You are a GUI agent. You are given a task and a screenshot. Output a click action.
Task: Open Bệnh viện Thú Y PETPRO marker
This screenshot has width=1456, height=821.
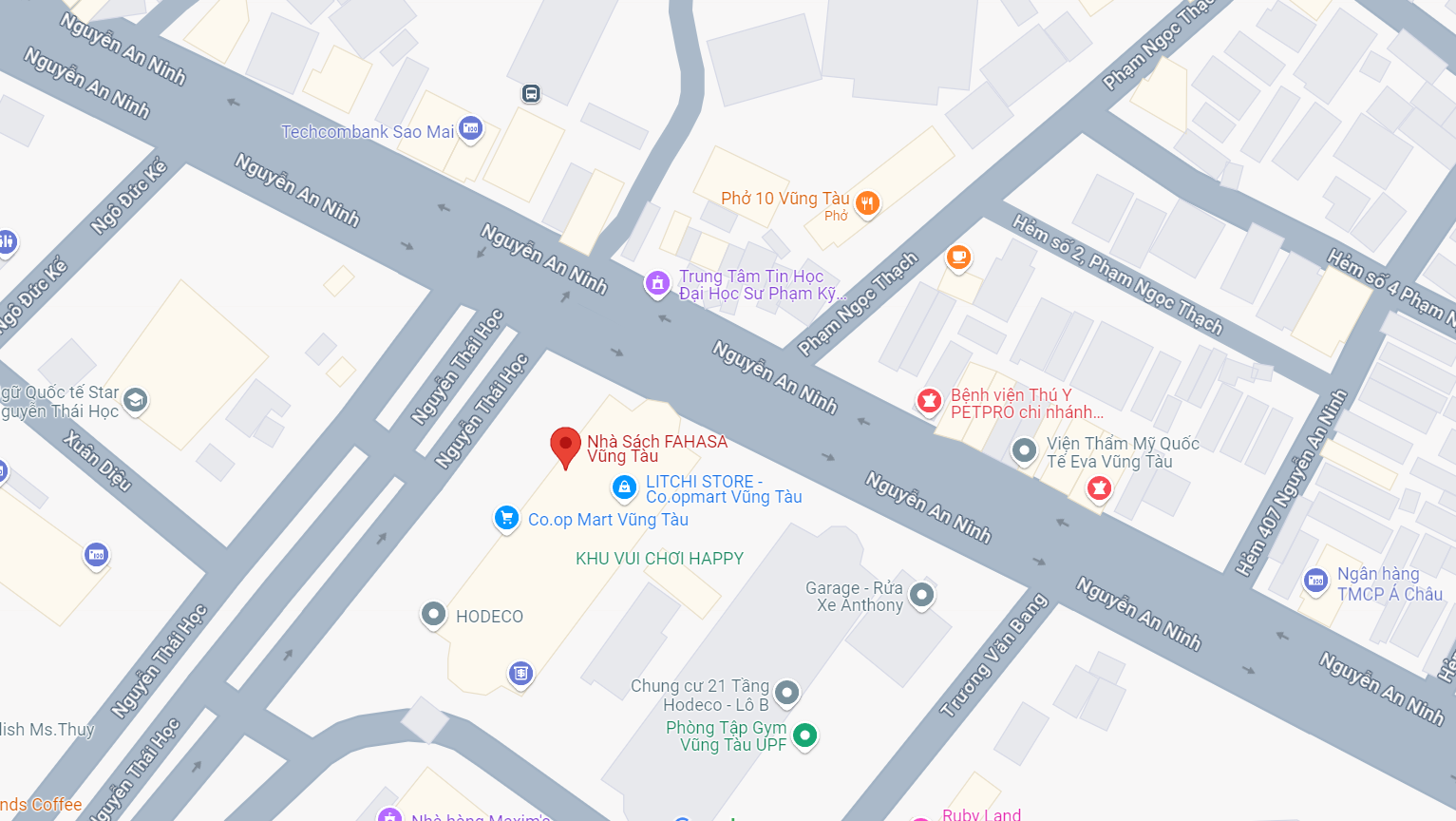(x=929, y=402)
